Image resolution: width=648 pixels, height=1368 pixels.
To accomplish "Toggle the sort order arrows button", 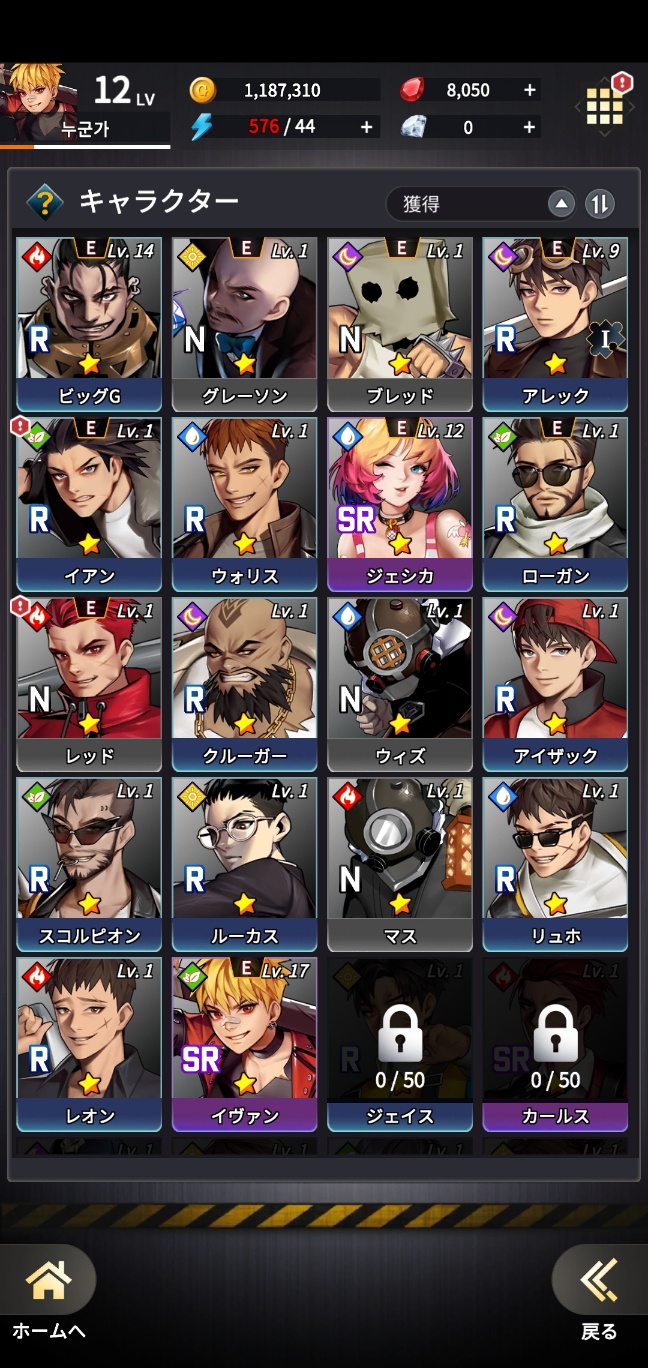I will [x=599, y=204].
